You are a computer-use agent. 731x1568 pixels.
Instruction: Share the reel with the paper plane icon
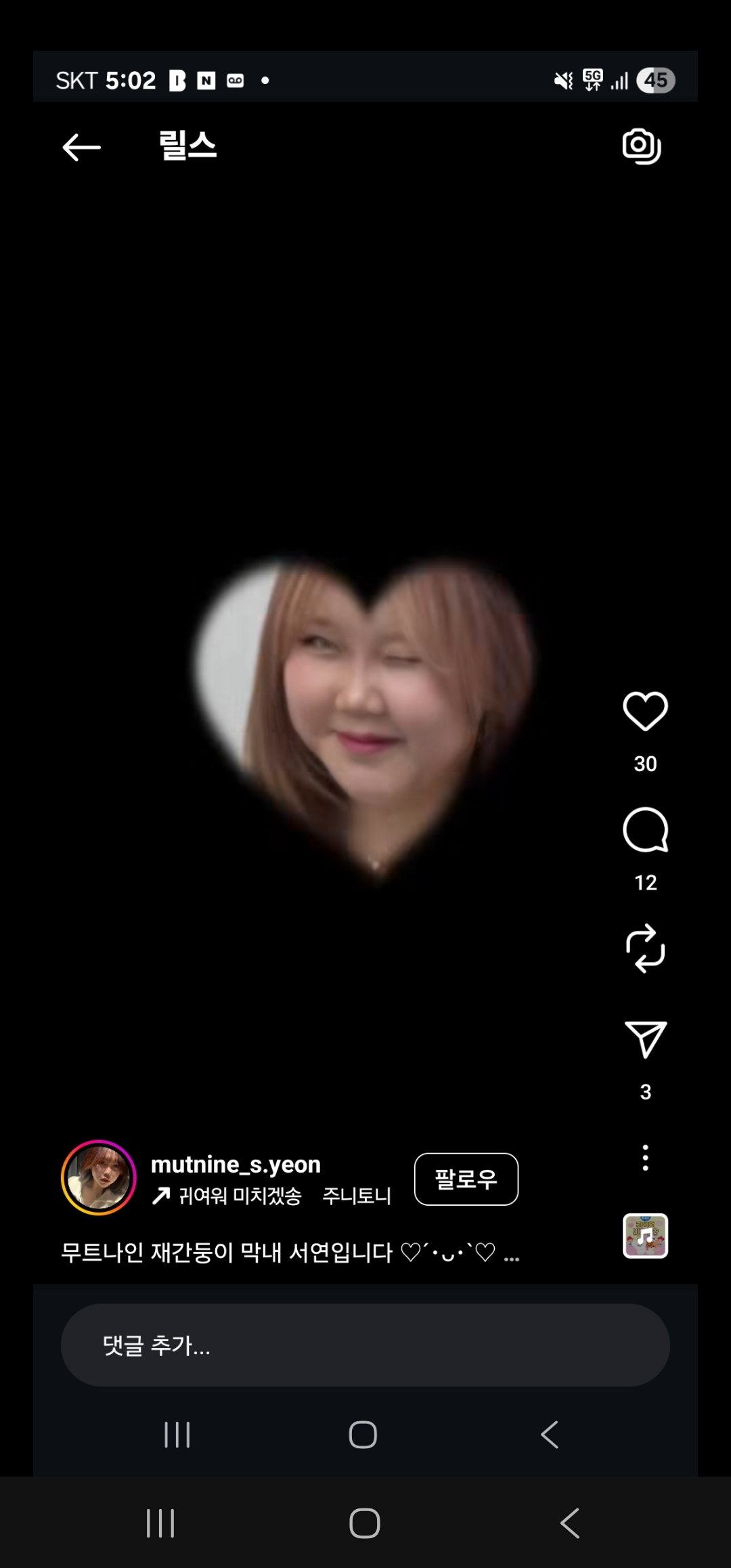645,1039
